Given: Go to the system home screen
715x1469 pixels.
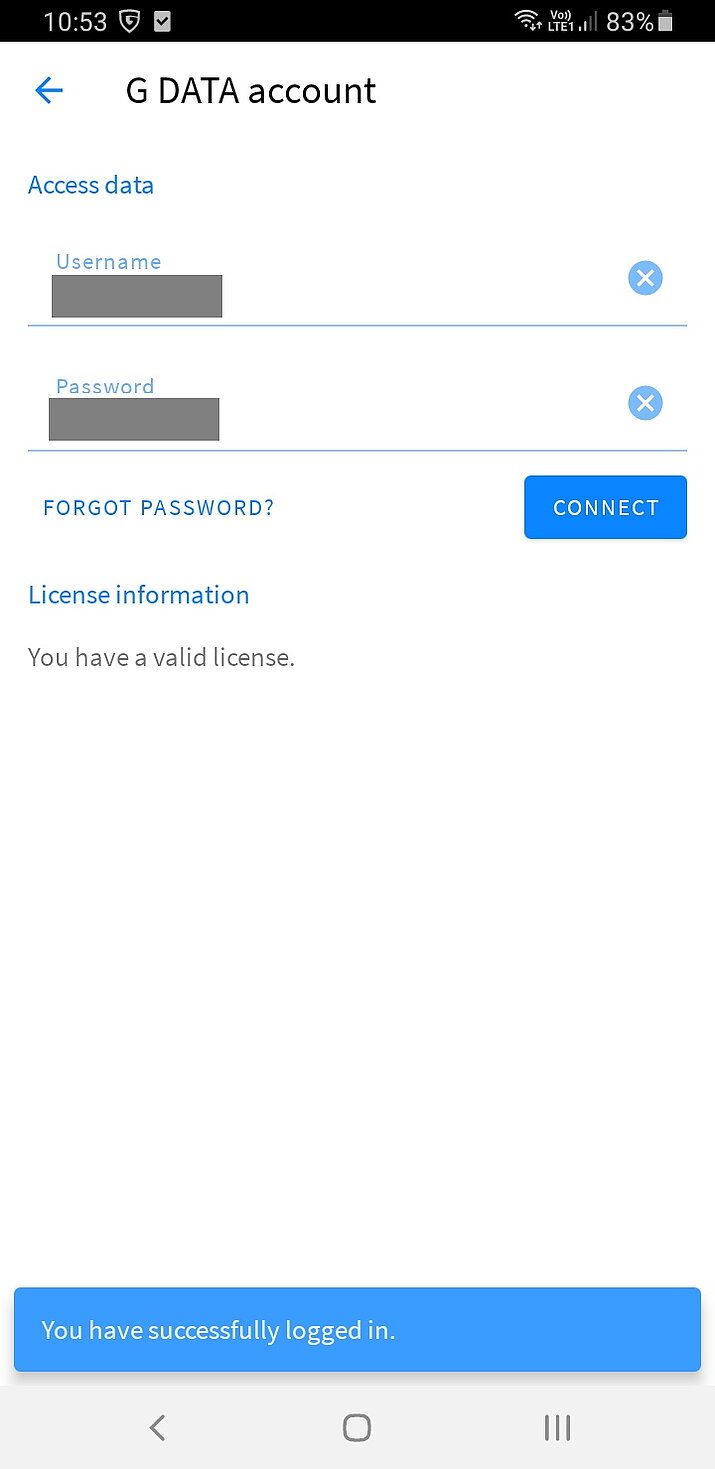Looking at the screenshot, I should point(357,1427).
